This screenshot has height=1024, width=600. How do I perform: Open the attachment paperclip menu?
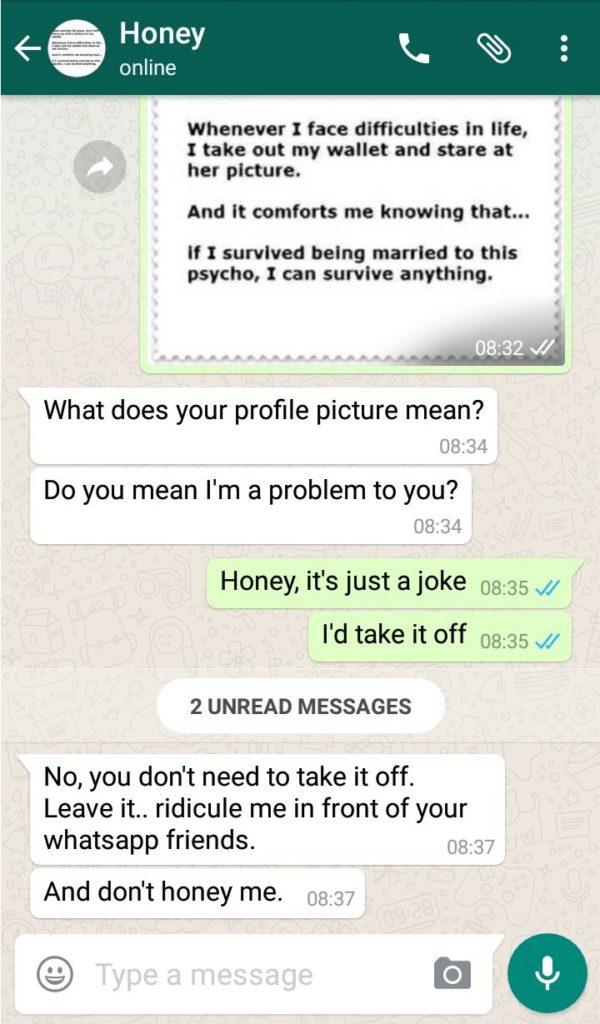[494, 48]
